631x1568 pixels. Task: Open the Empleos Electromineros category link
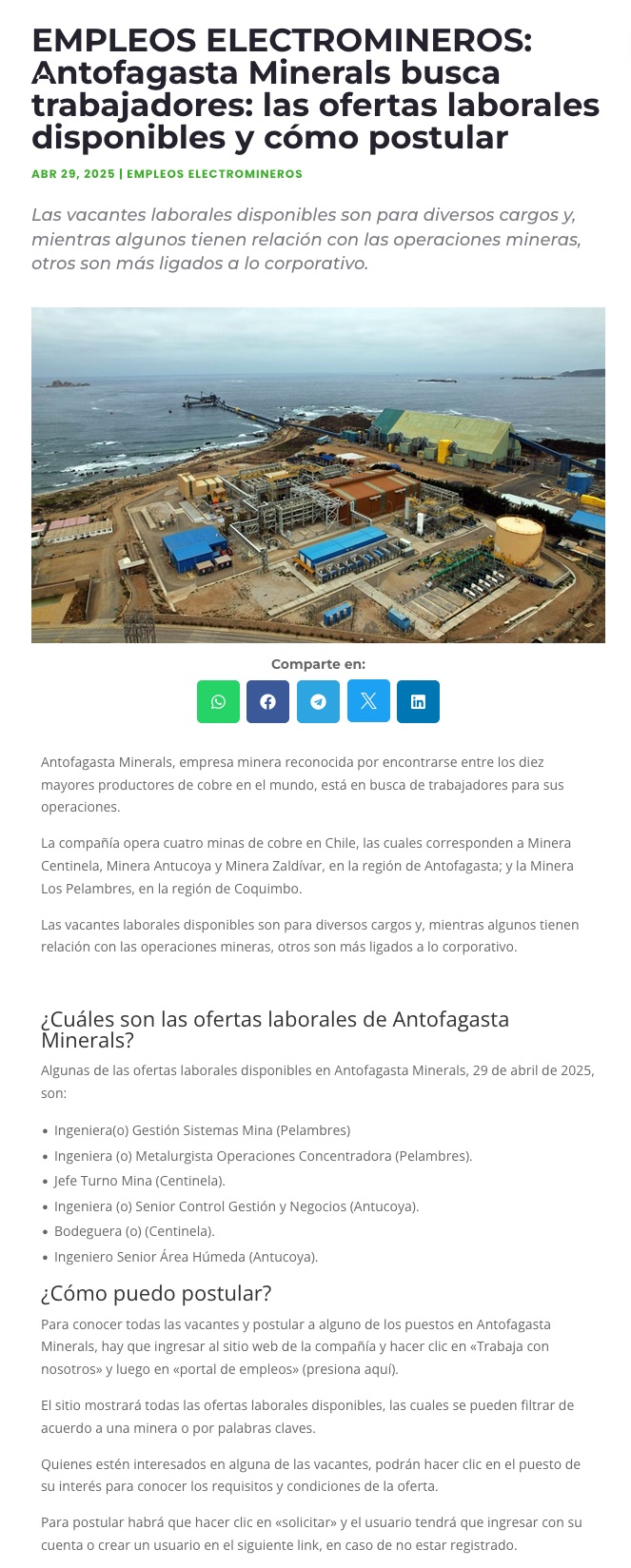coord(214,174)
